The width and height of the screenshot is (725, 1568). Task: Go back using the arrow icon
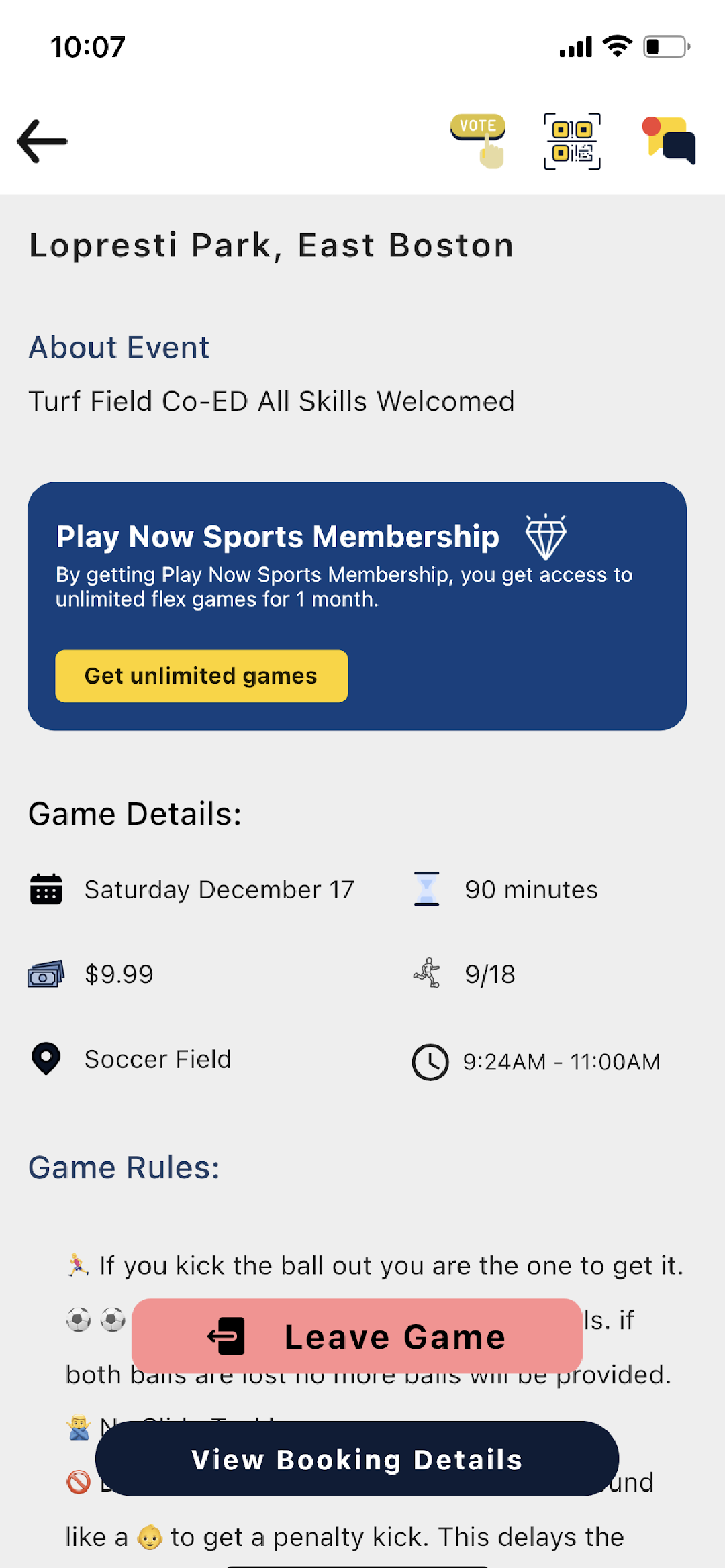(42, 141)
